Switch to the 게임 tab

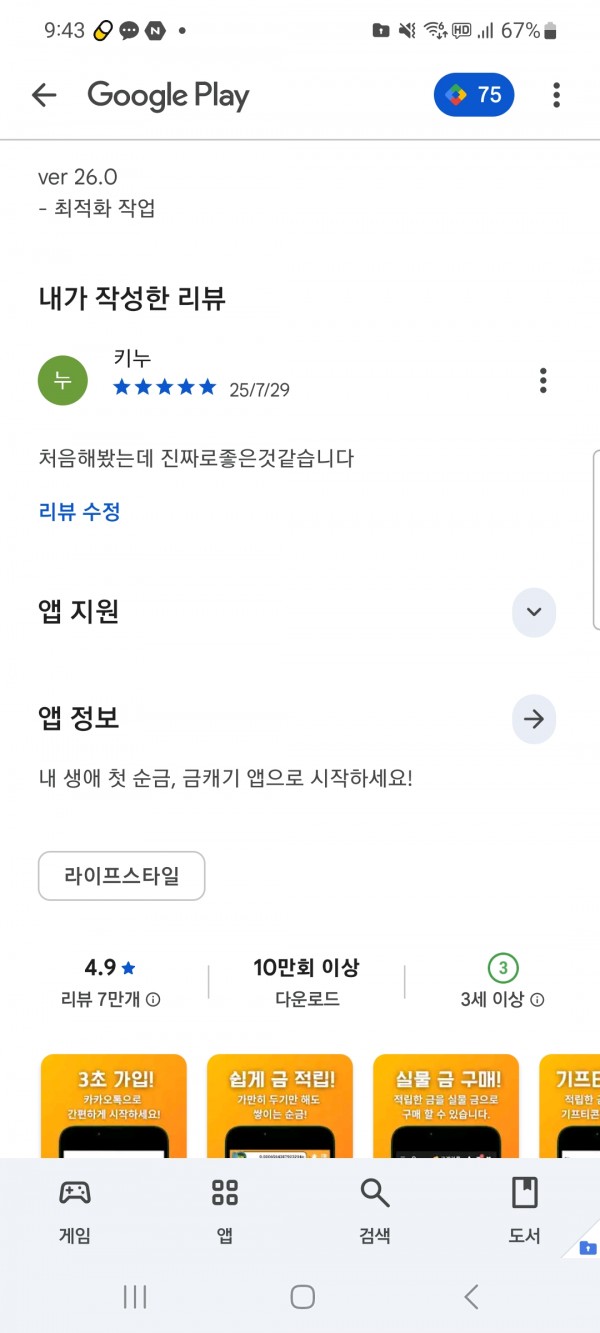(x=75, y=1210)
